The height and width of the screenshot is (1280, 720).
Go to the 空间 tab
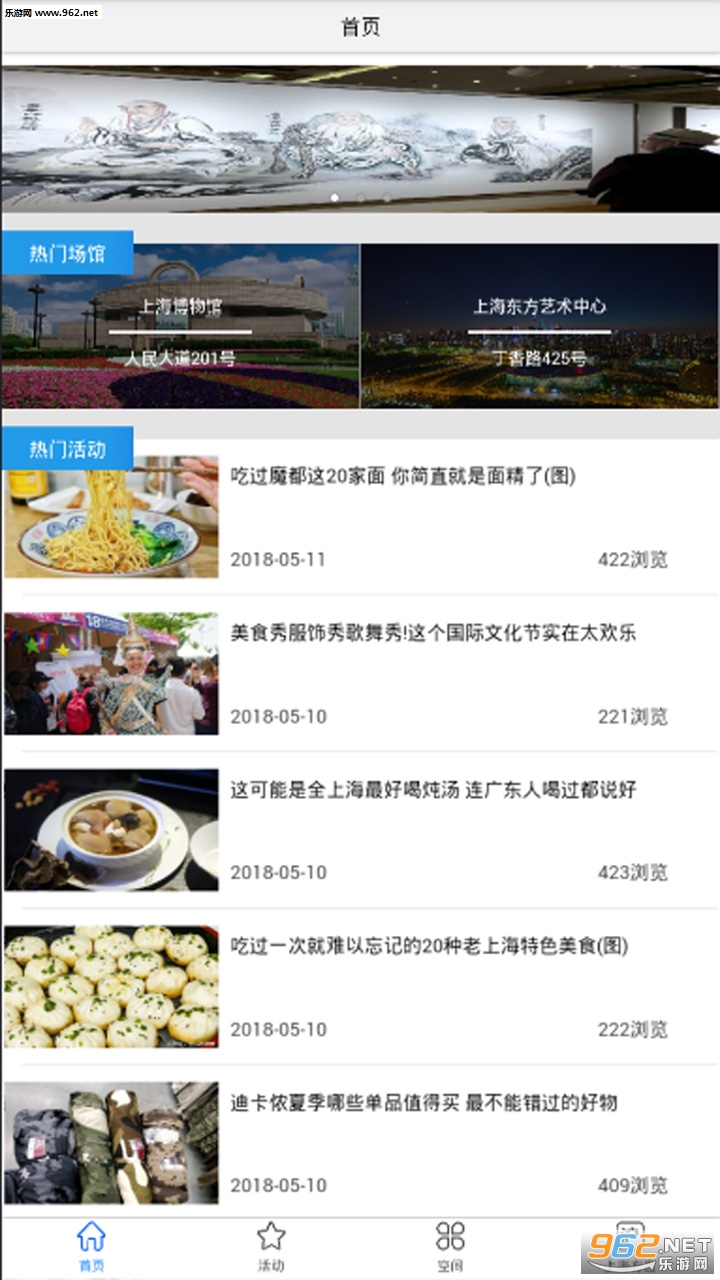(450, 1246)
